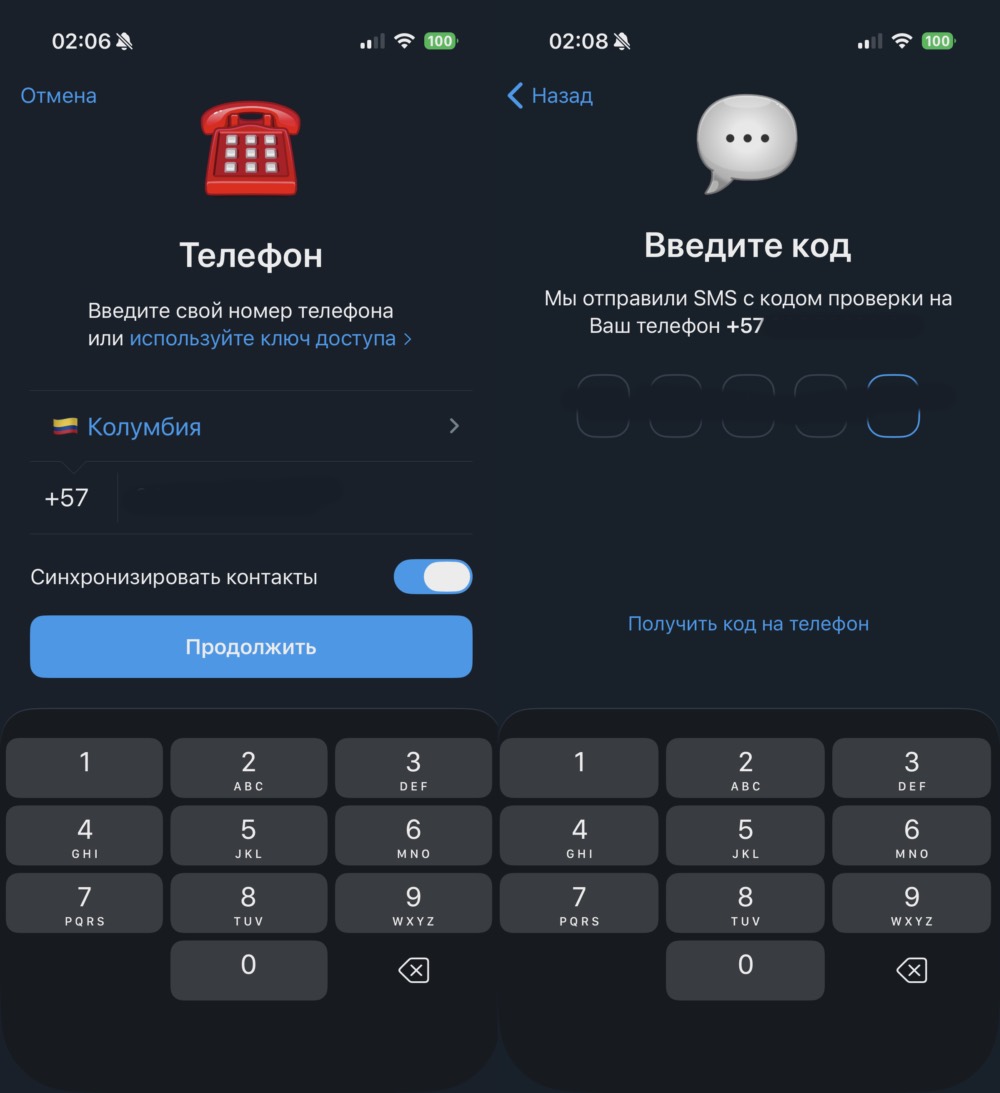The image size is (1000, 1093).
Task: Tap the Продолжить button
Action: (x=251, y=647)
